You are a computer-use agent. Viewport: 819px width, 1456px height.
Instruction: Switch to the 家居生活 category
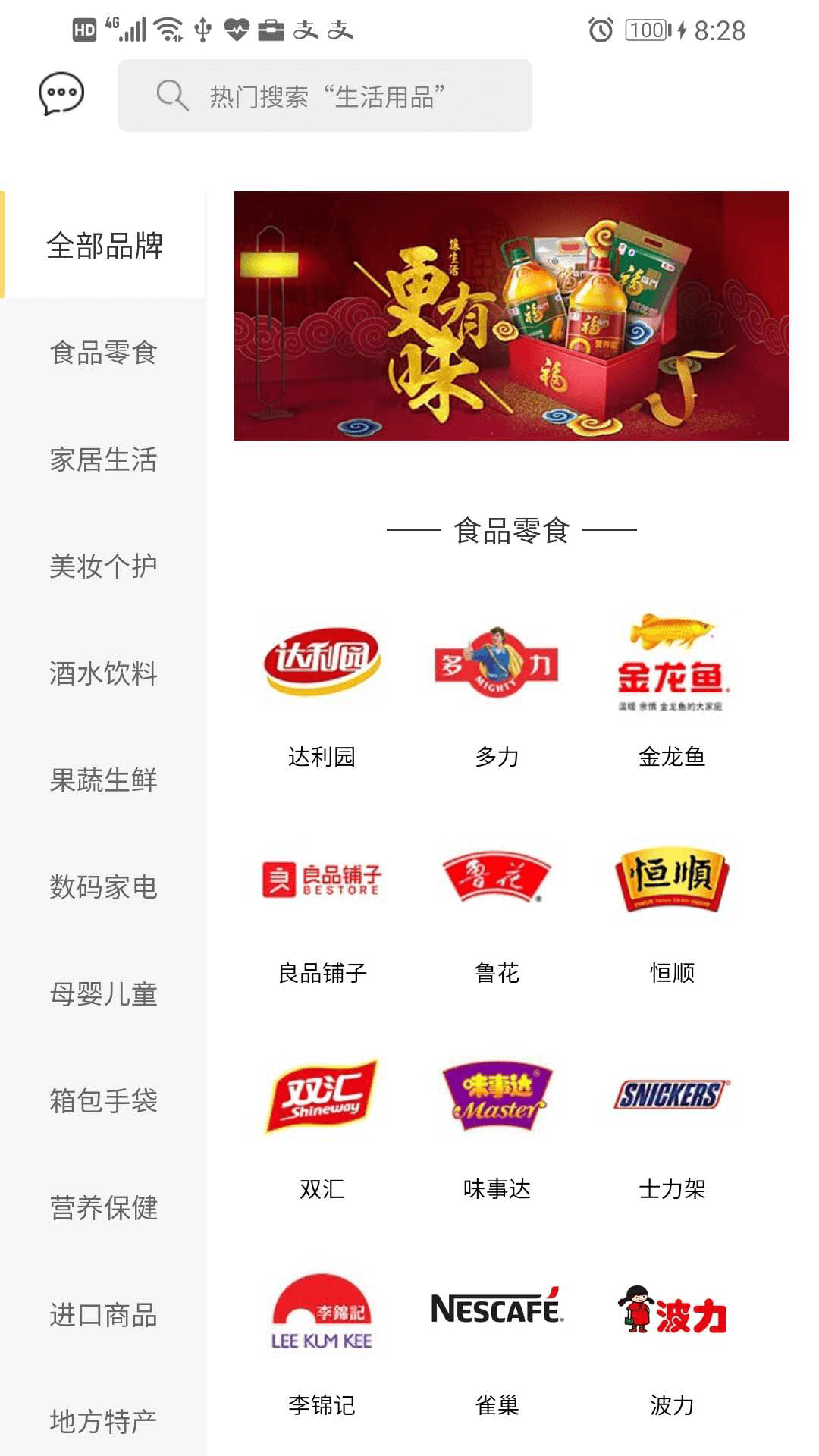tap(104, 460)
